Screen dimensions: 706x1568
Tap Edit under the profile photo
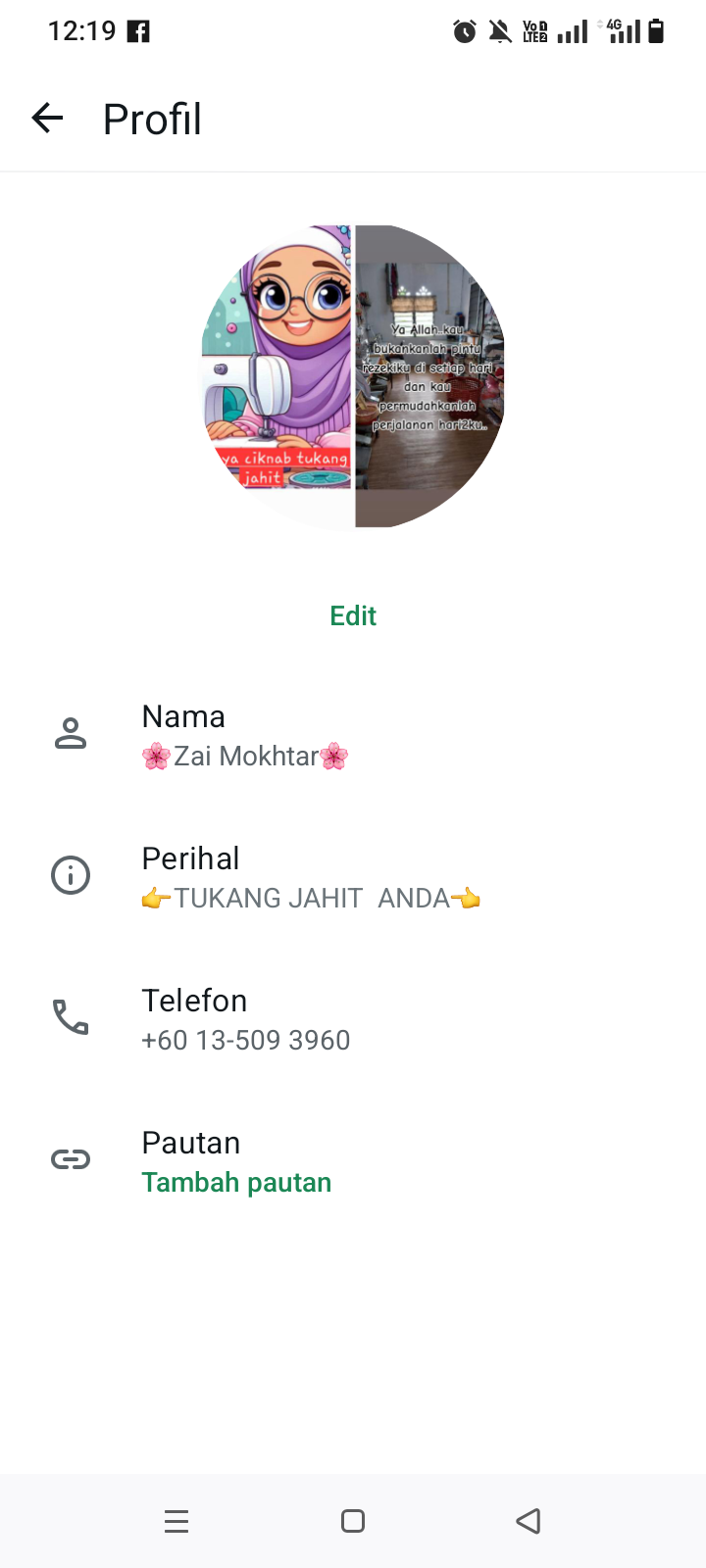click(353, 615)
